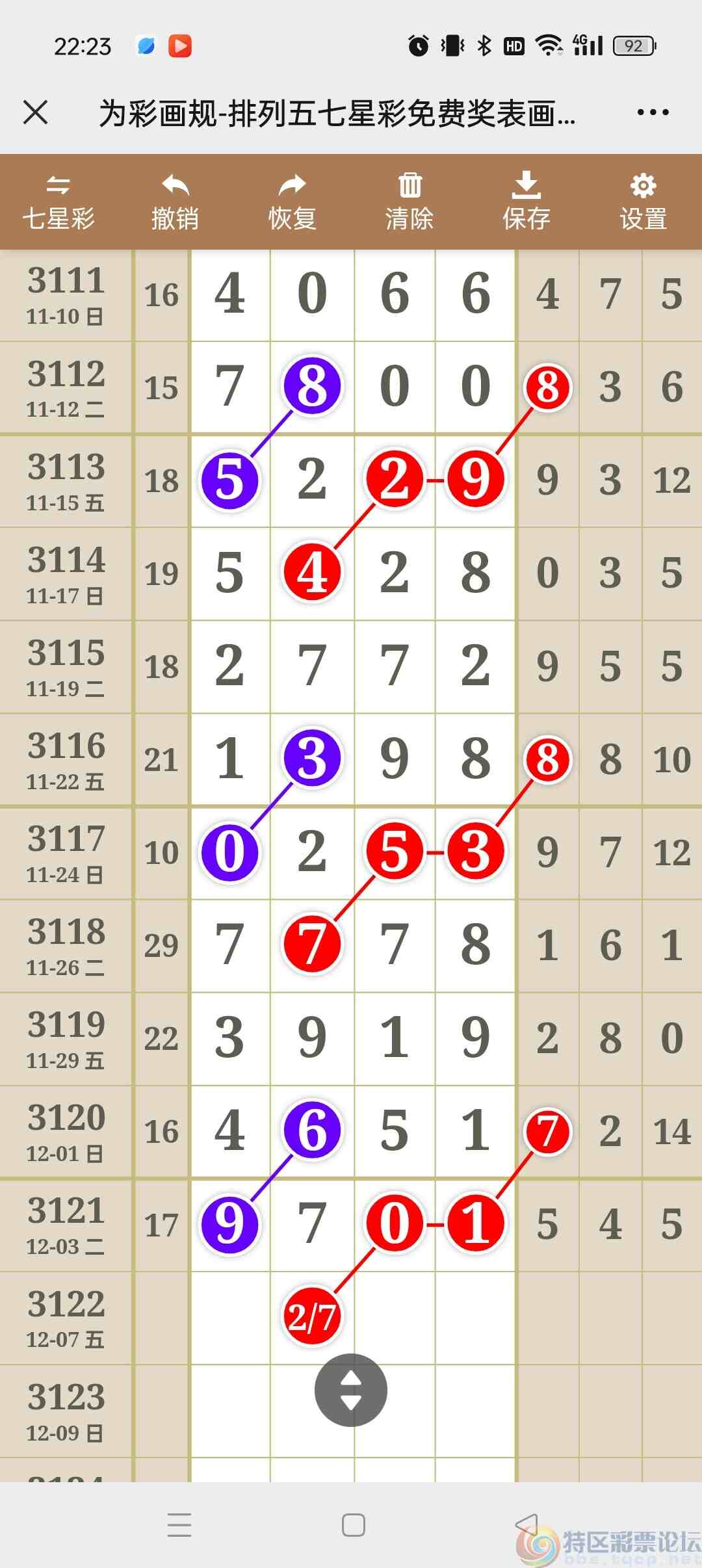
Task: Save the chart with 保存
Action: [526, 202]
